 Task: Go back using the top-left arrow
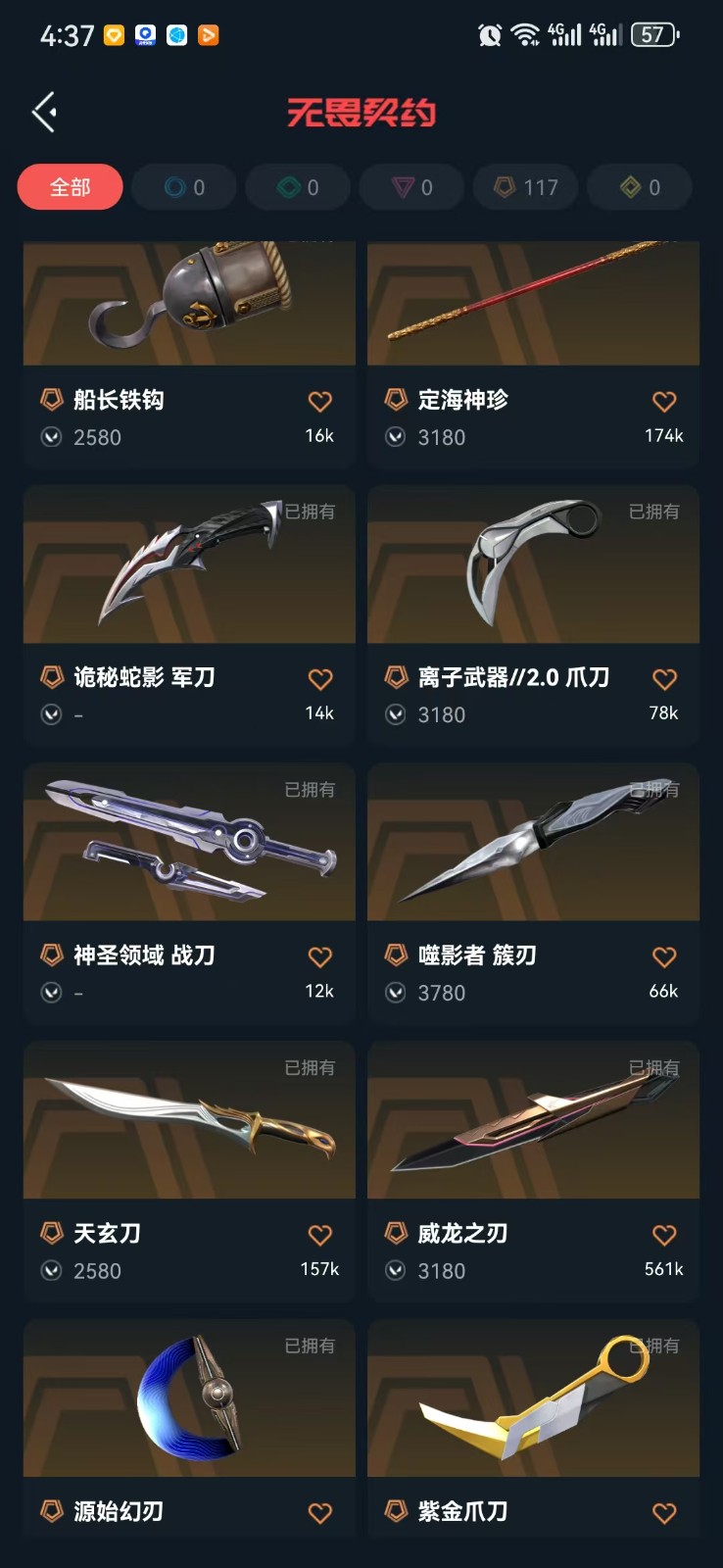(x=44, y=112)
